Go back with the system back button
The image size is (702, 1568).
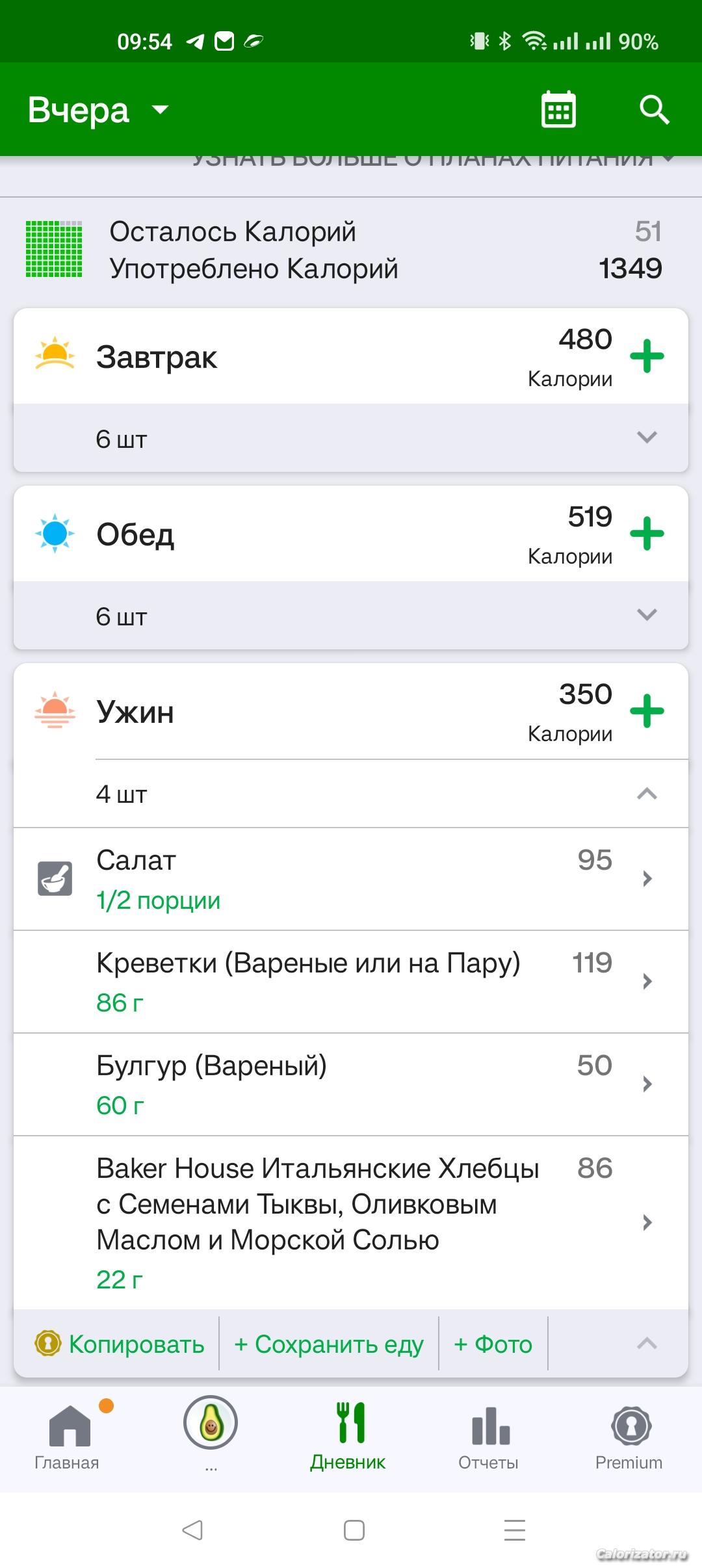click(192, 1530)
